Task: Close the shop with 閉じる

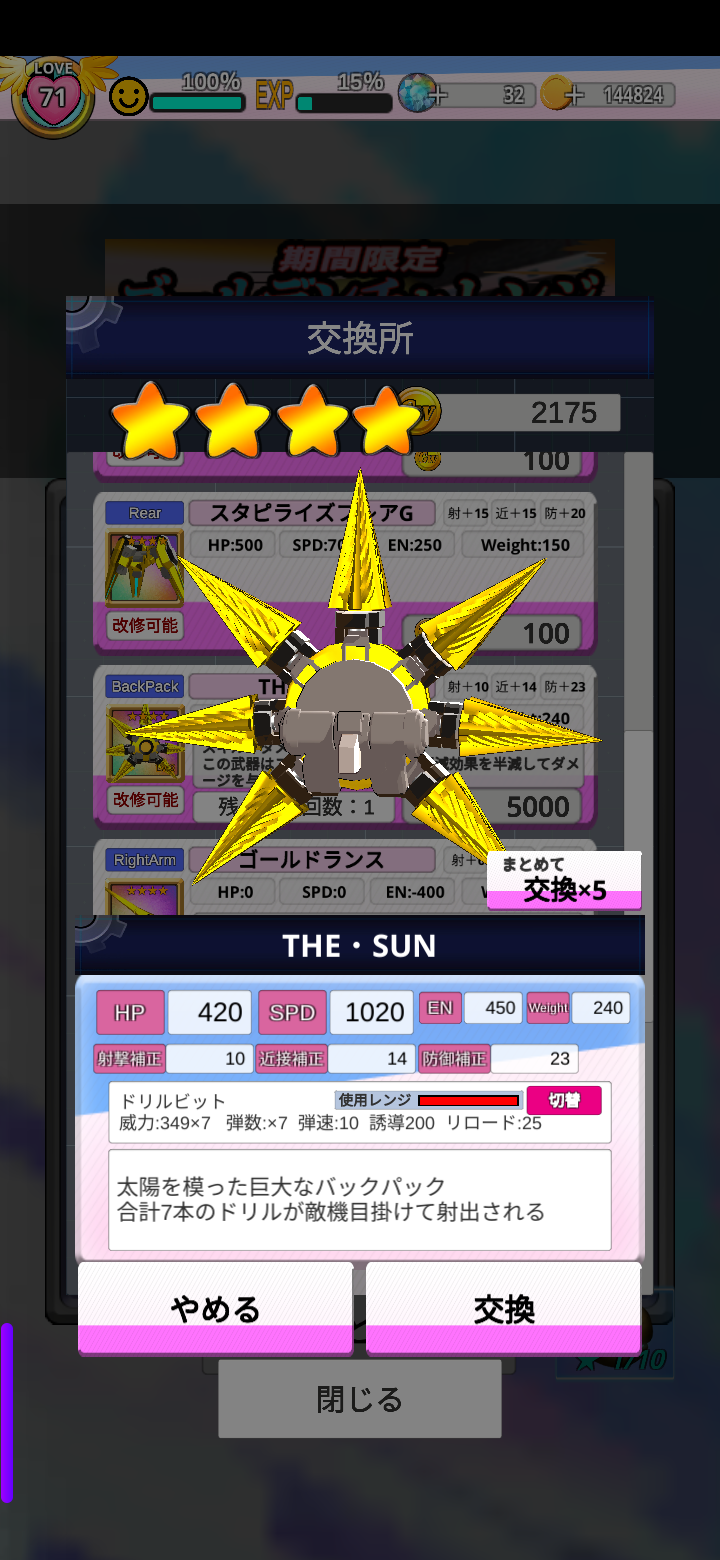Action: 360,1398
